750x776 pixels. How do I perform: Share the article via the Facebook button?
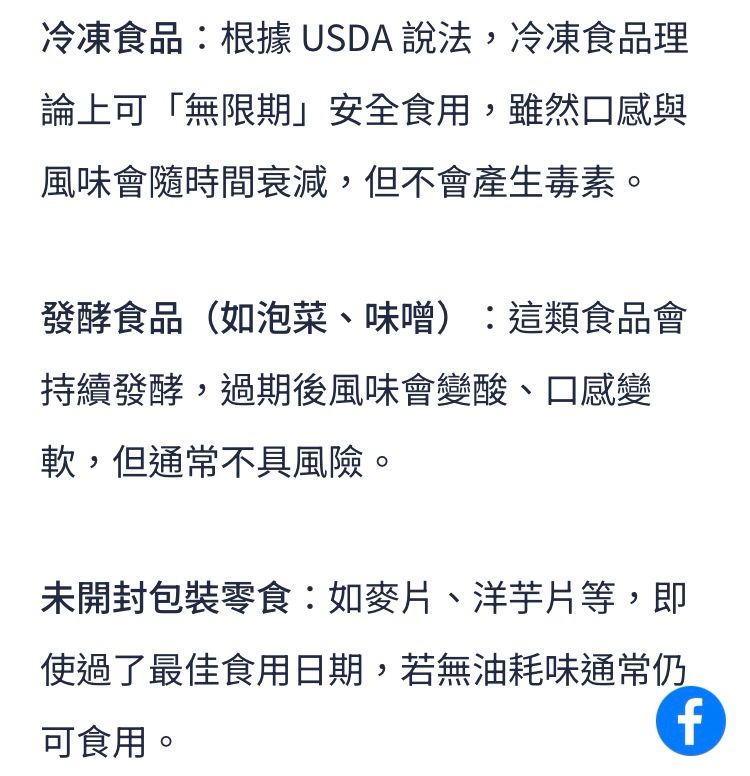690,720
